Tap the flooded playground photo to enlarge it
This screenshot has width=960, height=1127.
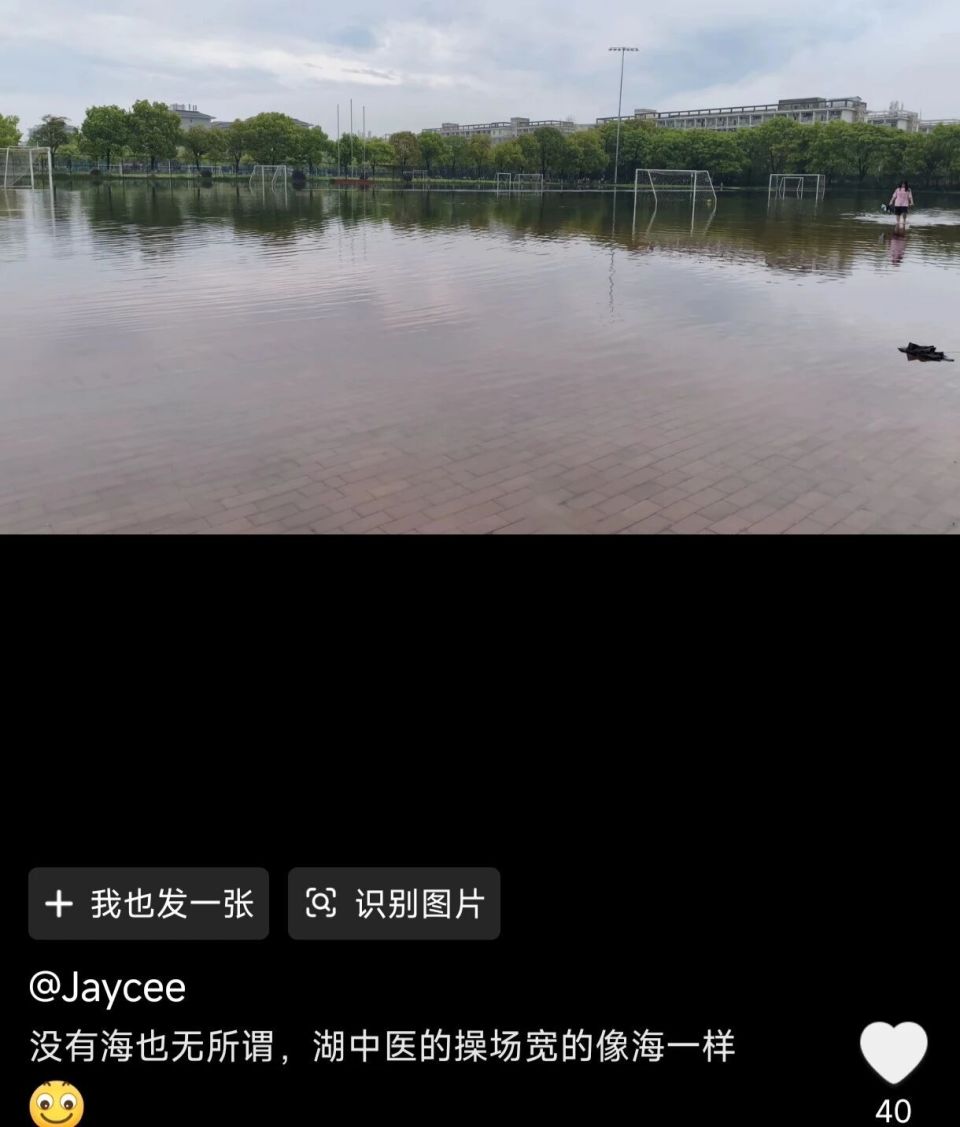pos(480,270)
